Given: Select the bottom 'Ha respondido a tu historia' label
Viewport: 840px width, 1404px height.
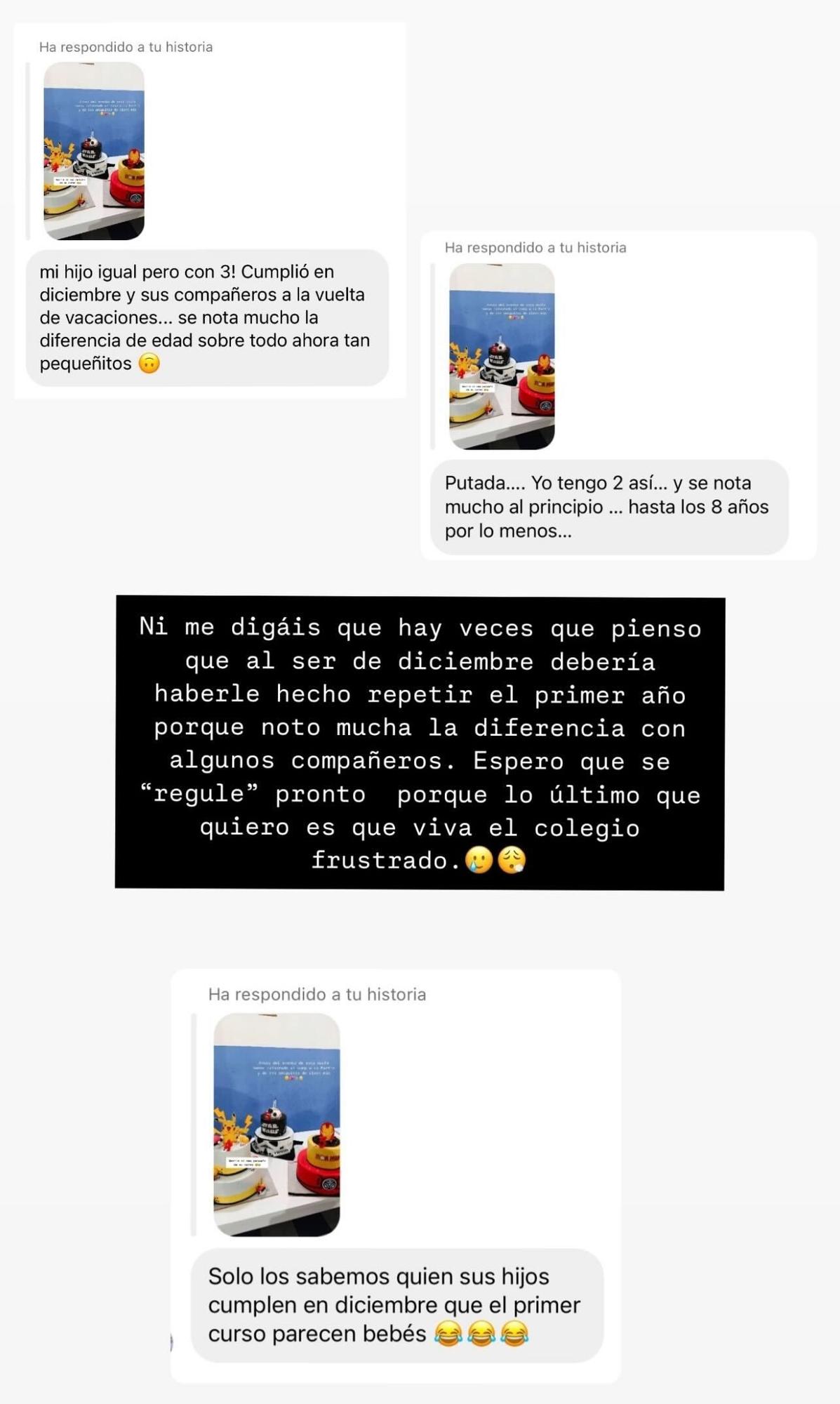Looking at the screenshot, I should [x=317, y=993].
